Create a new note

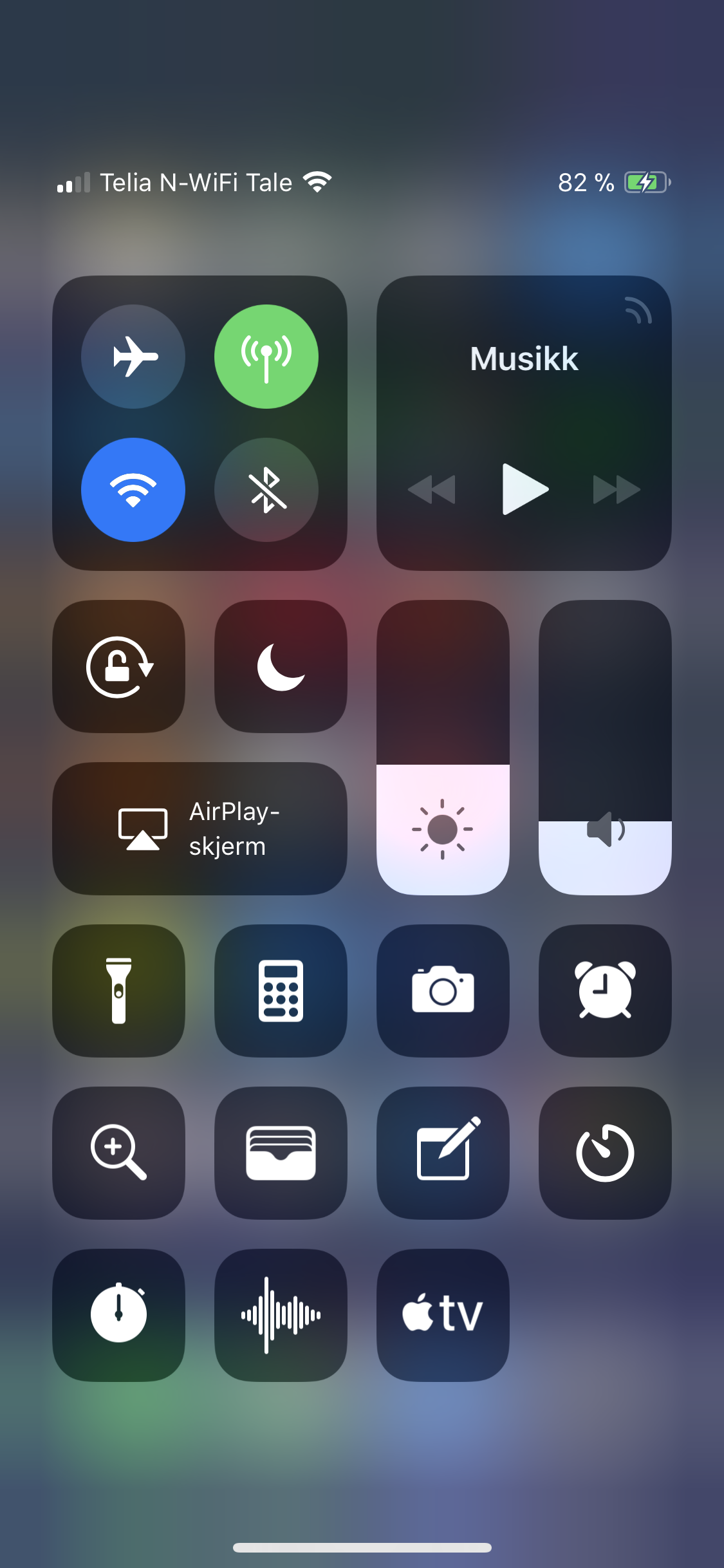[x=443, y=1153]
